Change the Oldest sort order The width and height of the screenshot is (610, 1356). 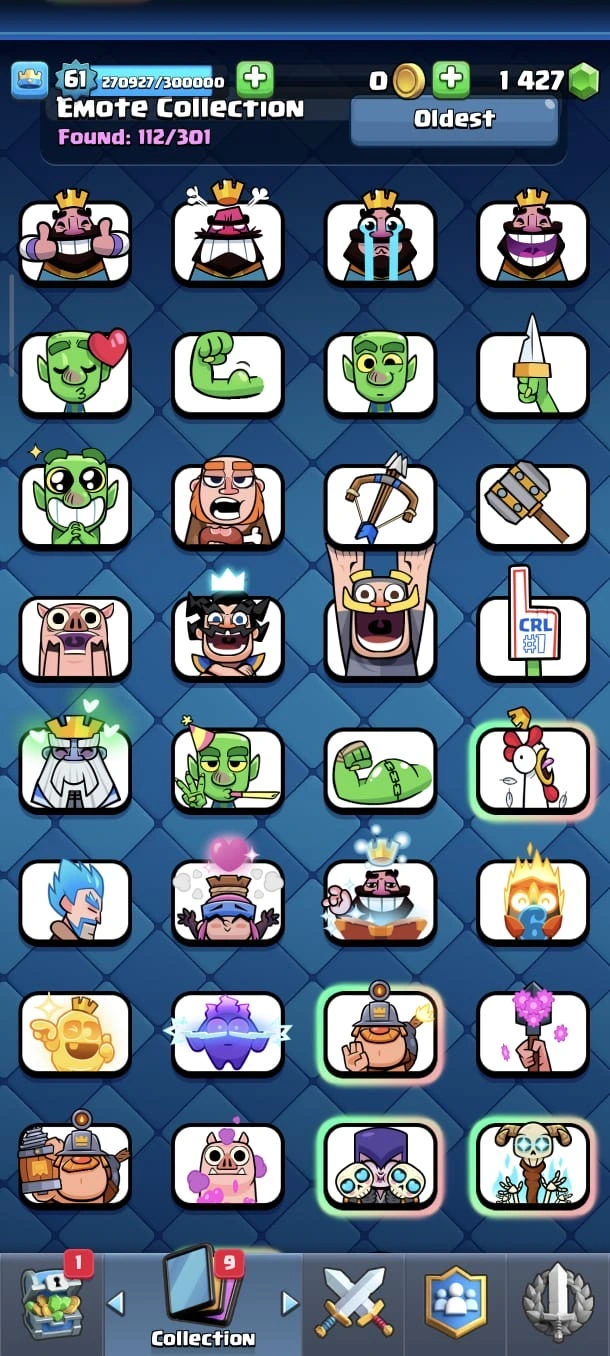pos(454,119)
